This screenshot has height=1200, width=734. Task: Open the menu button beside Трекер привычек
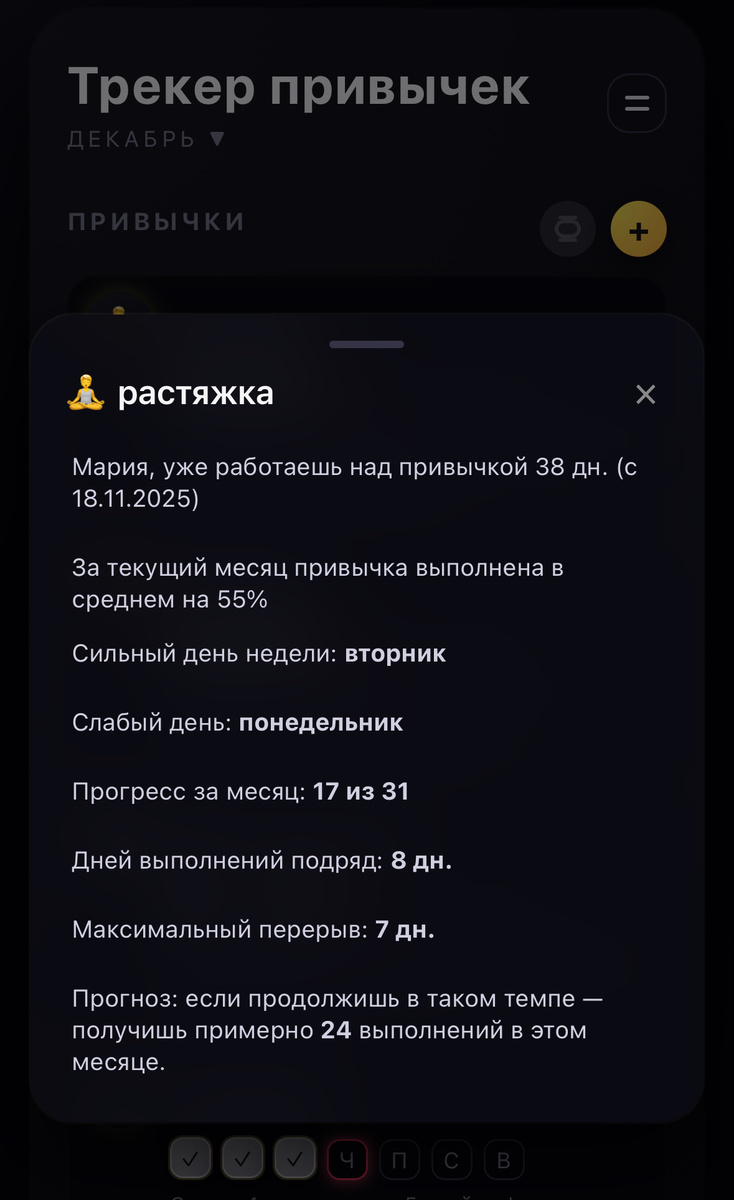pos(637,103)
